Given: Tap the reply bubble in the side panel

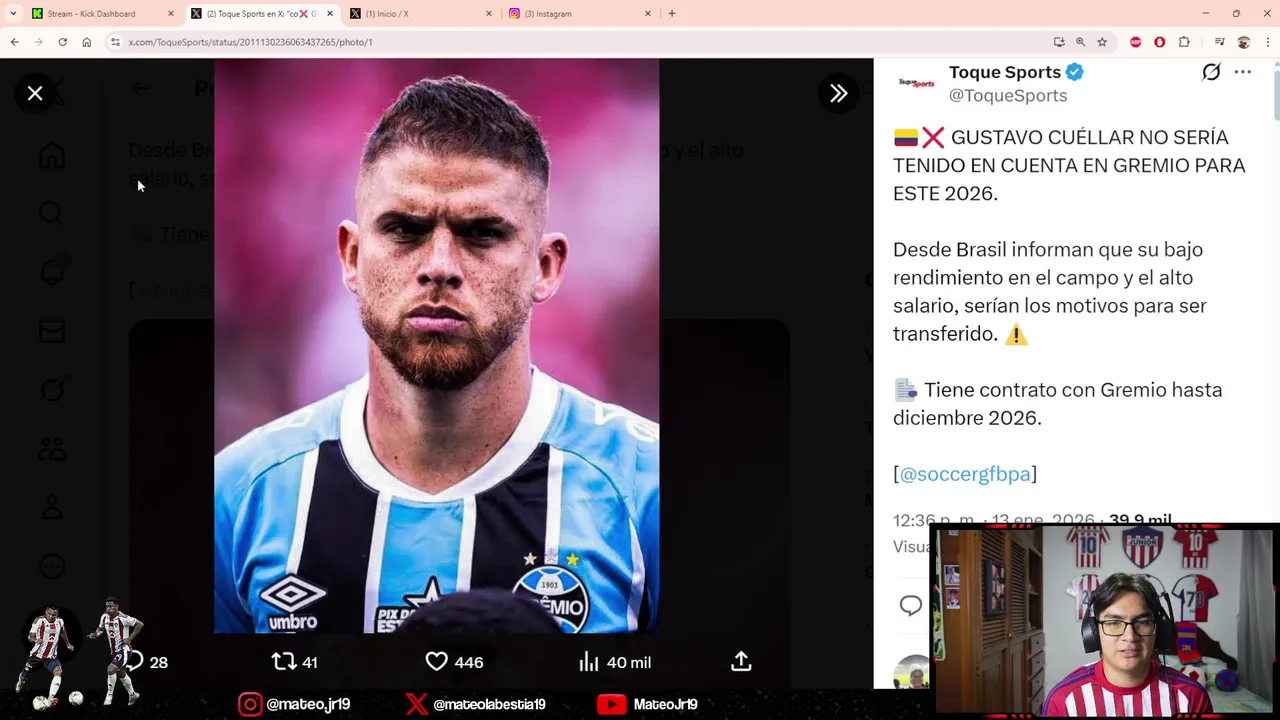Looking at the screenshot, I should click(910, 605).
